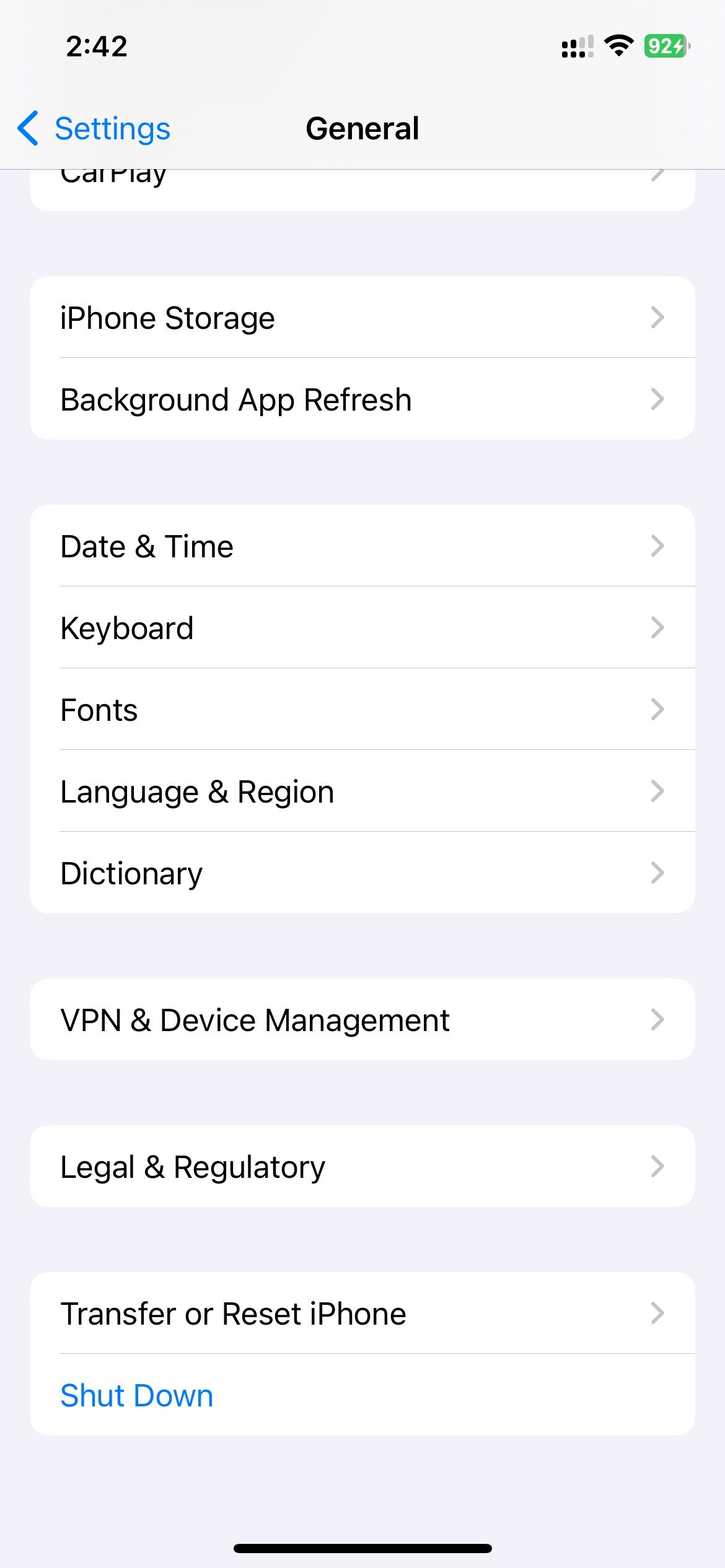
Task: Open Legal & Regulatory
Action: [x=362, y=1166]
